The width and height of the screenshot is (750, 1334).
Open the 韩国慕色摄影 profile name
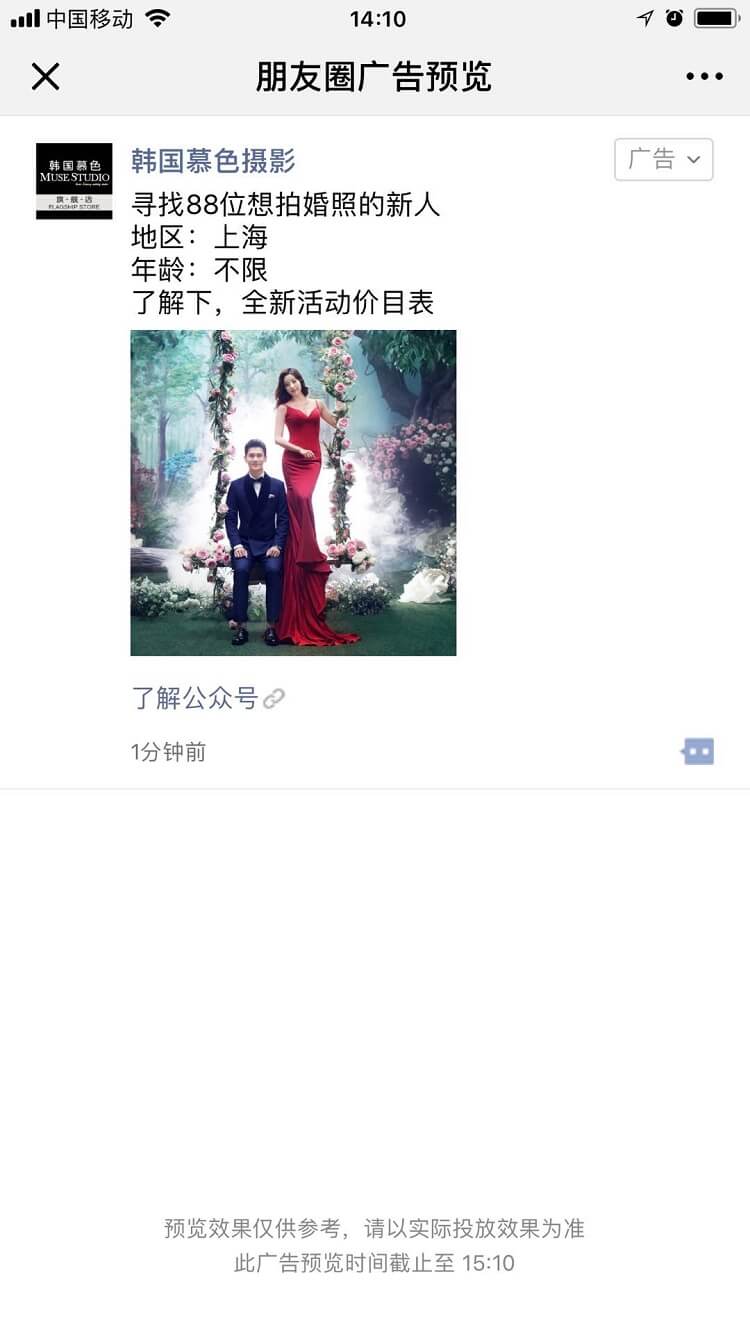pos(213,160)
